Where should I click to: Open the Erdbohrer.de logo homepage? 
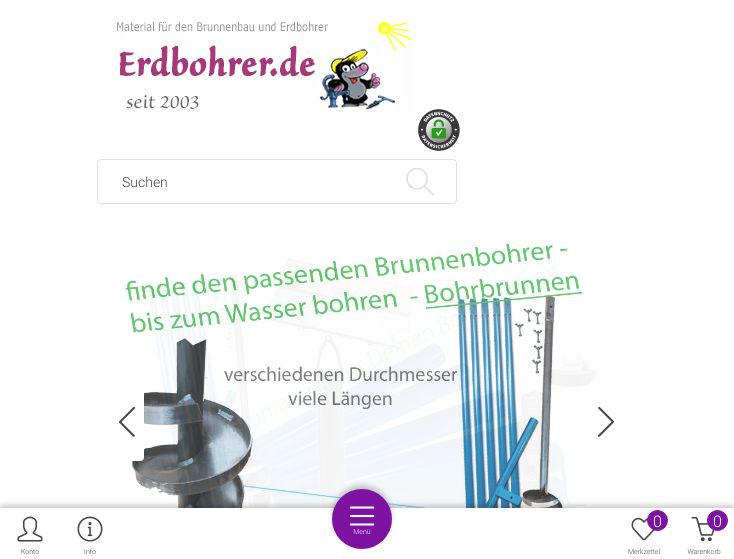click(262, 66)
